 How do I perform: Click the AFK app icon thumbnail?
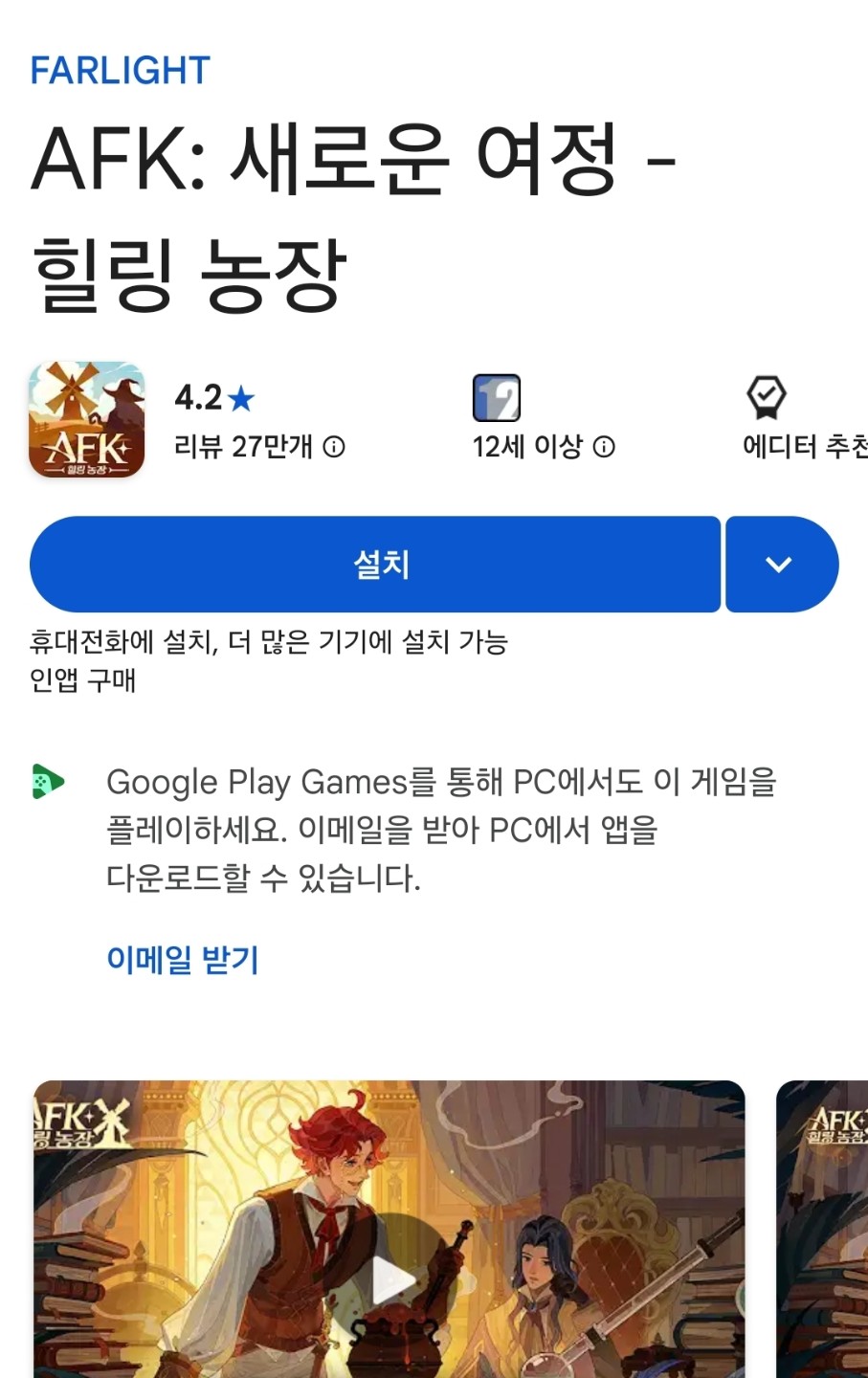pos(85,418)
